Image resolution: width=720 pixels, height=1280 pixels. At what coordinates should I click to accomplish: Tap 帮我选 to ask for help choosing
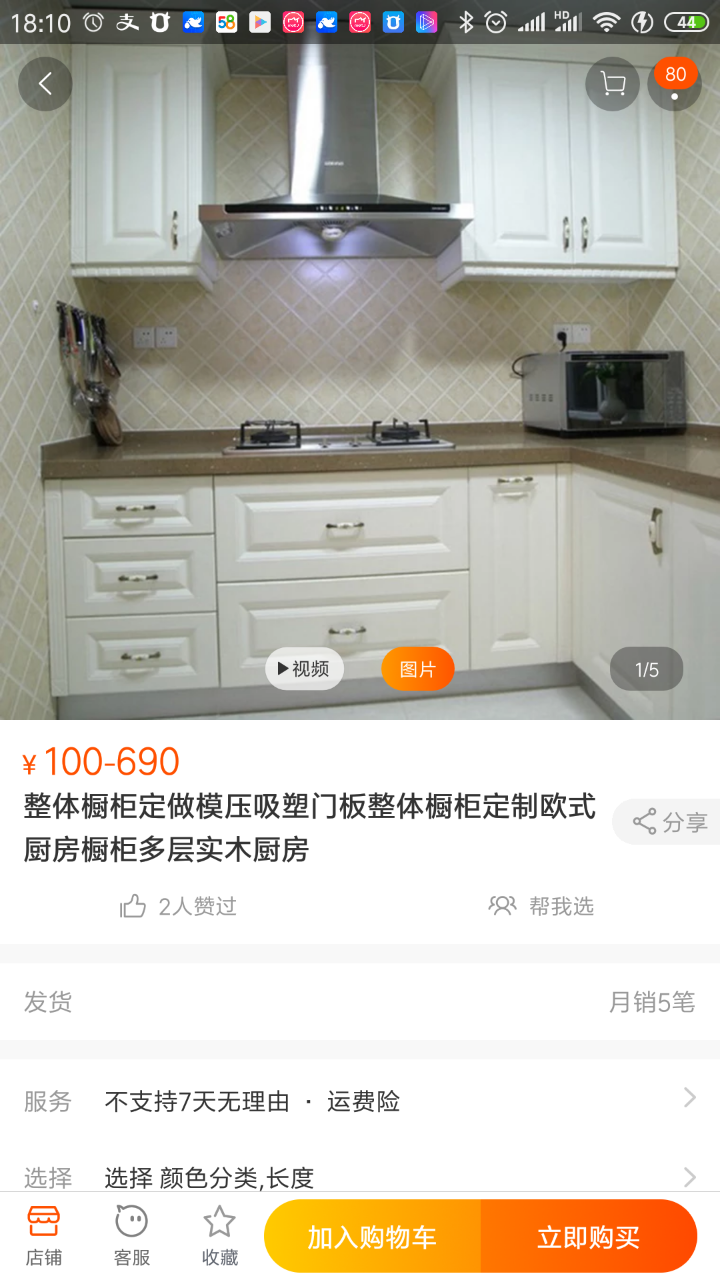(x=542, y=906)
